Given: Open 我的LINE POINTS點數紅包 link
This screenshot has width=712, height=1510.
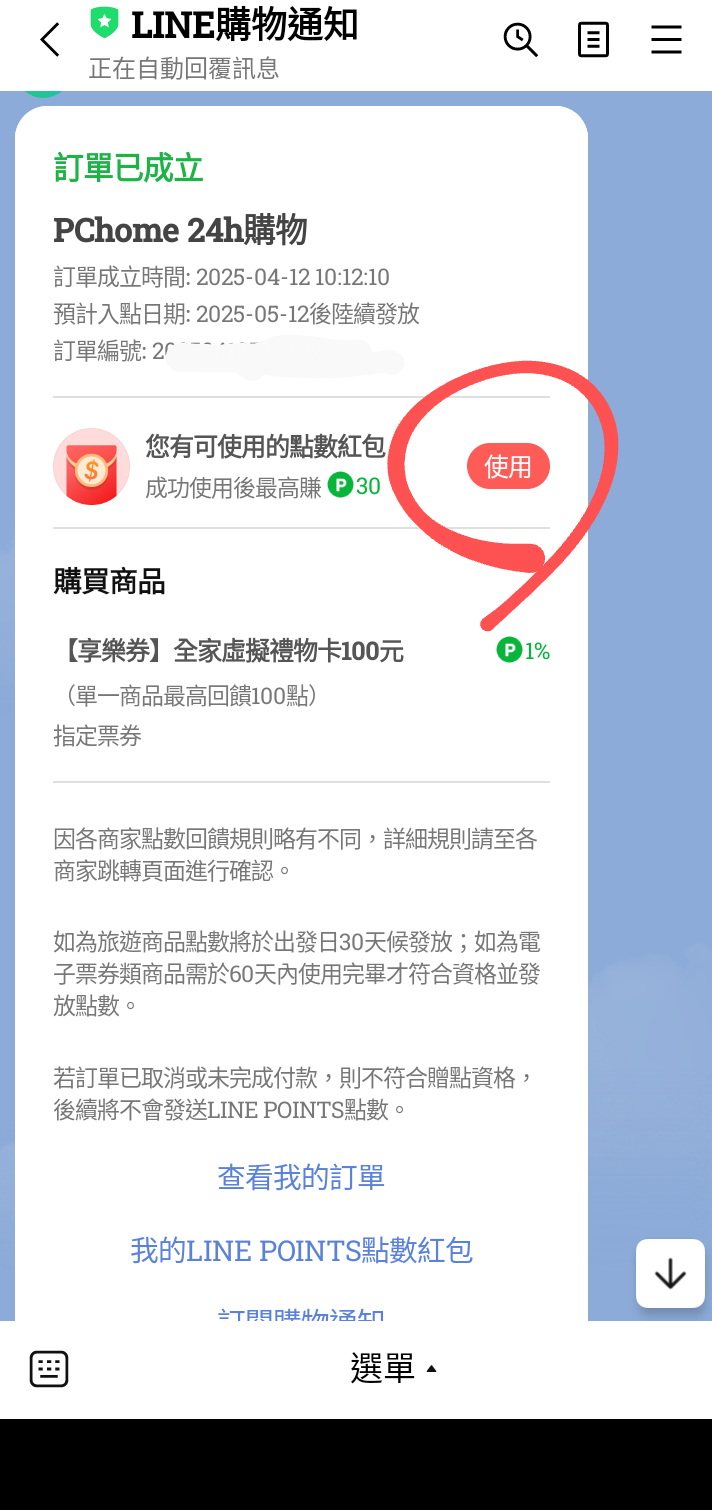Looking at the screenshot, I should [x=301, y=1250].
